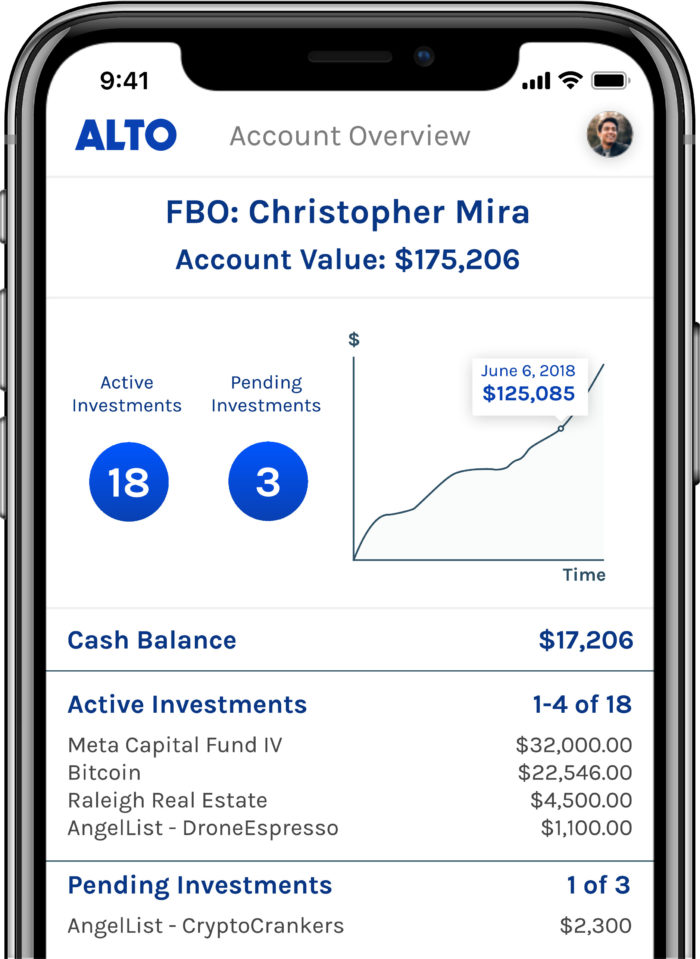The image size is (700, 959).
Task: Open the Raleigh Real Estate investment
Action: point(350,800)
